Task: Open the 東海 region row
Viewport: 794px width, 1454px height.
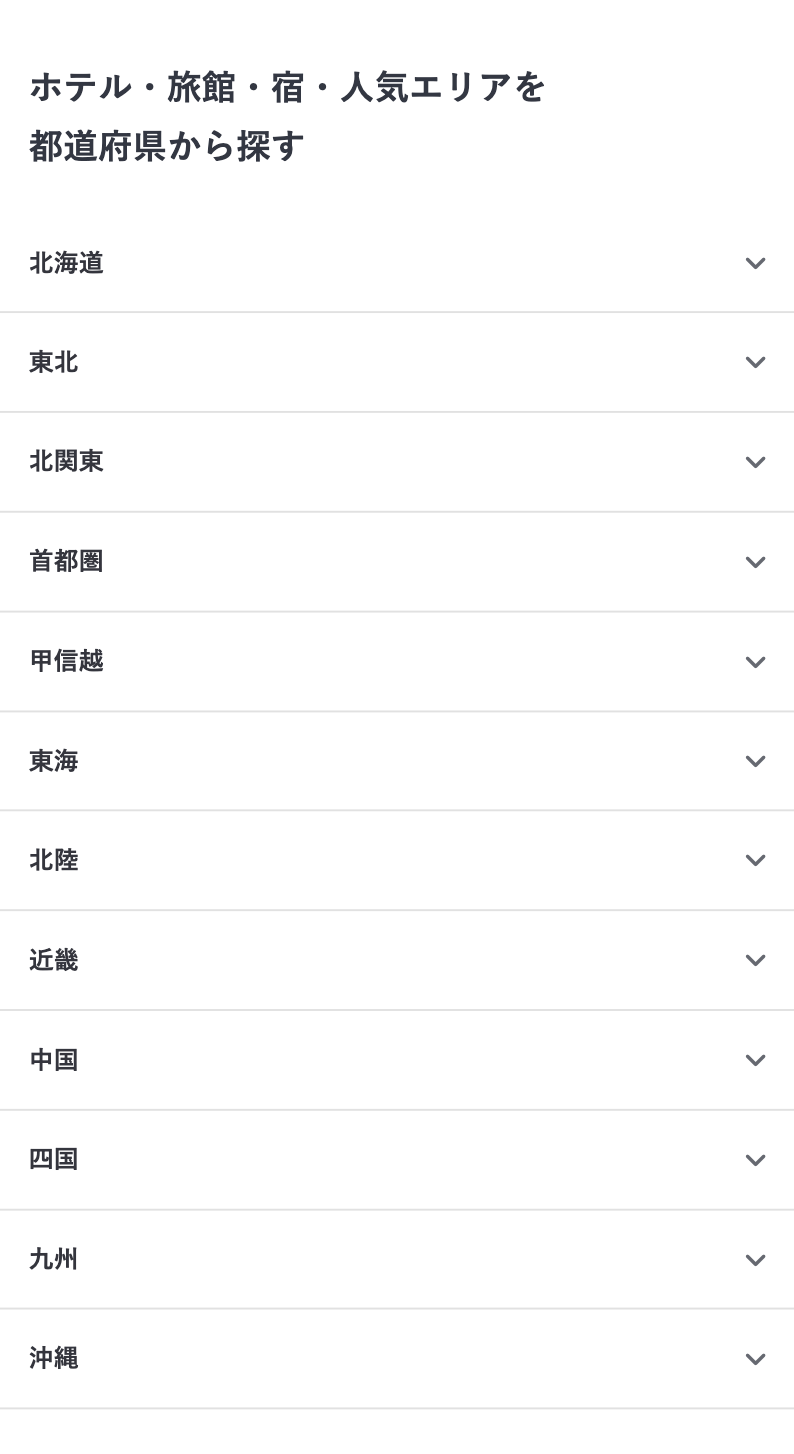Action: (397, 761)
